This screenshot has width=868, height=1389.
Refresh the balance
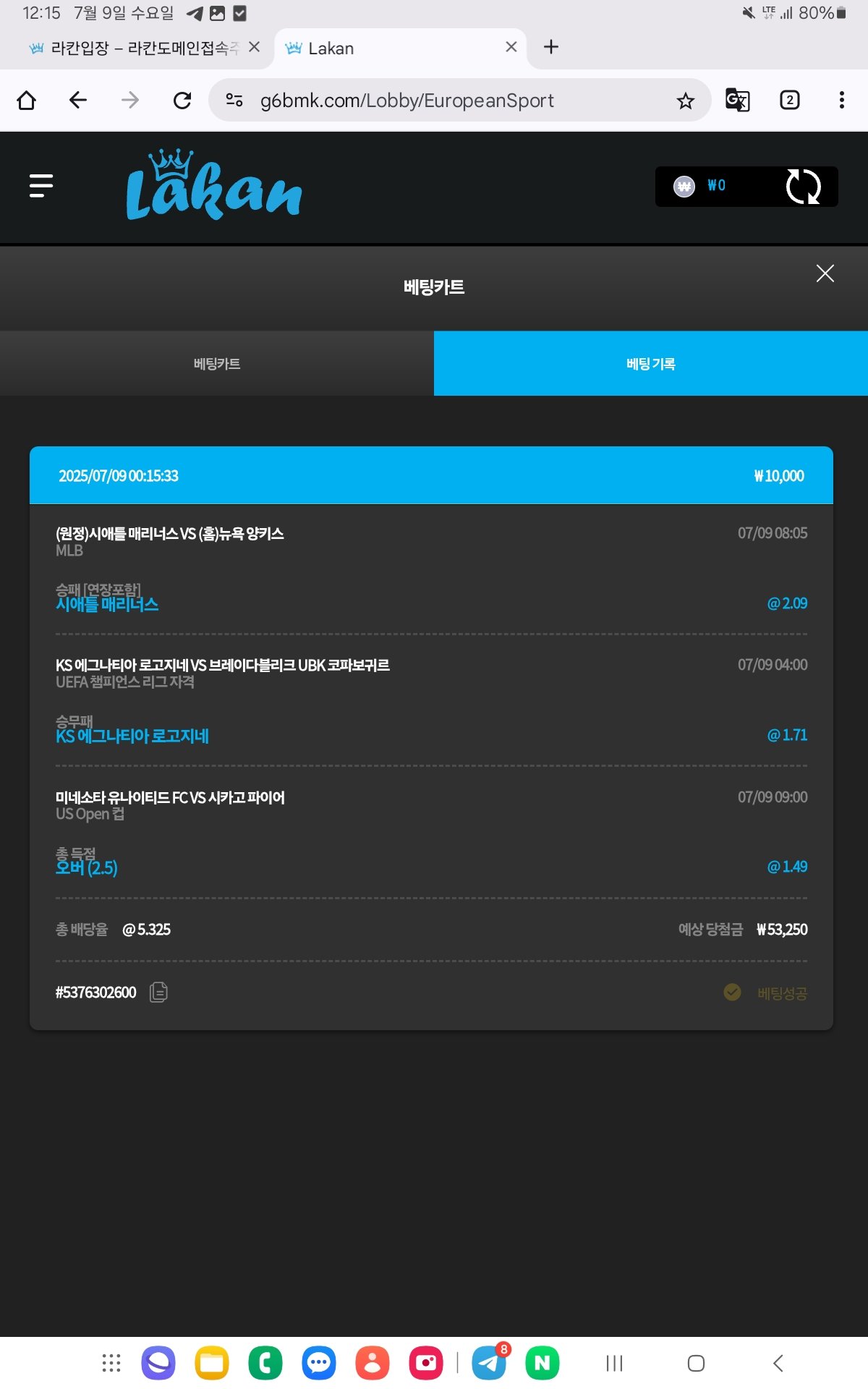[x=803, y=187]
